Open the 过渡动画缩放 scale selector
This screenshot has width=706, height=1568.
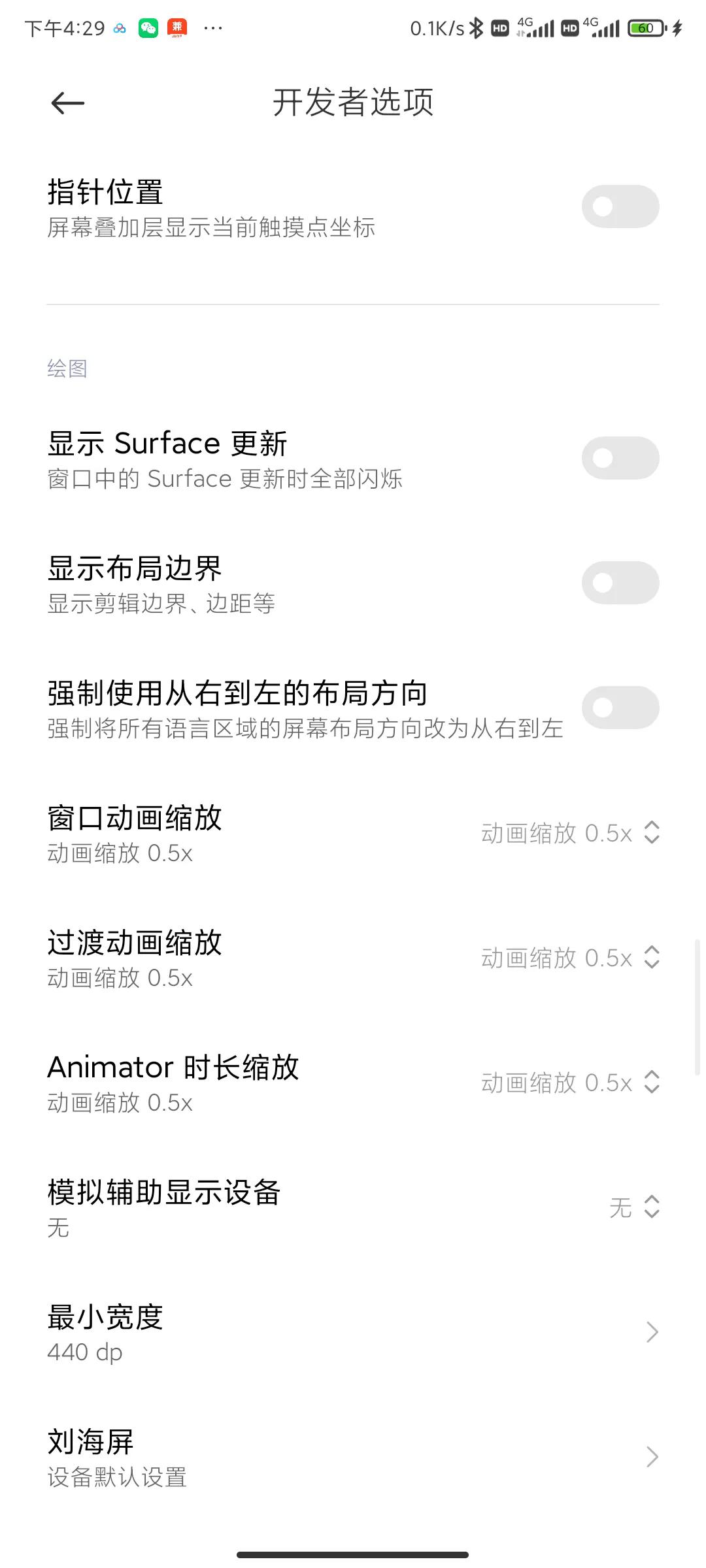(x=568, y=958)
